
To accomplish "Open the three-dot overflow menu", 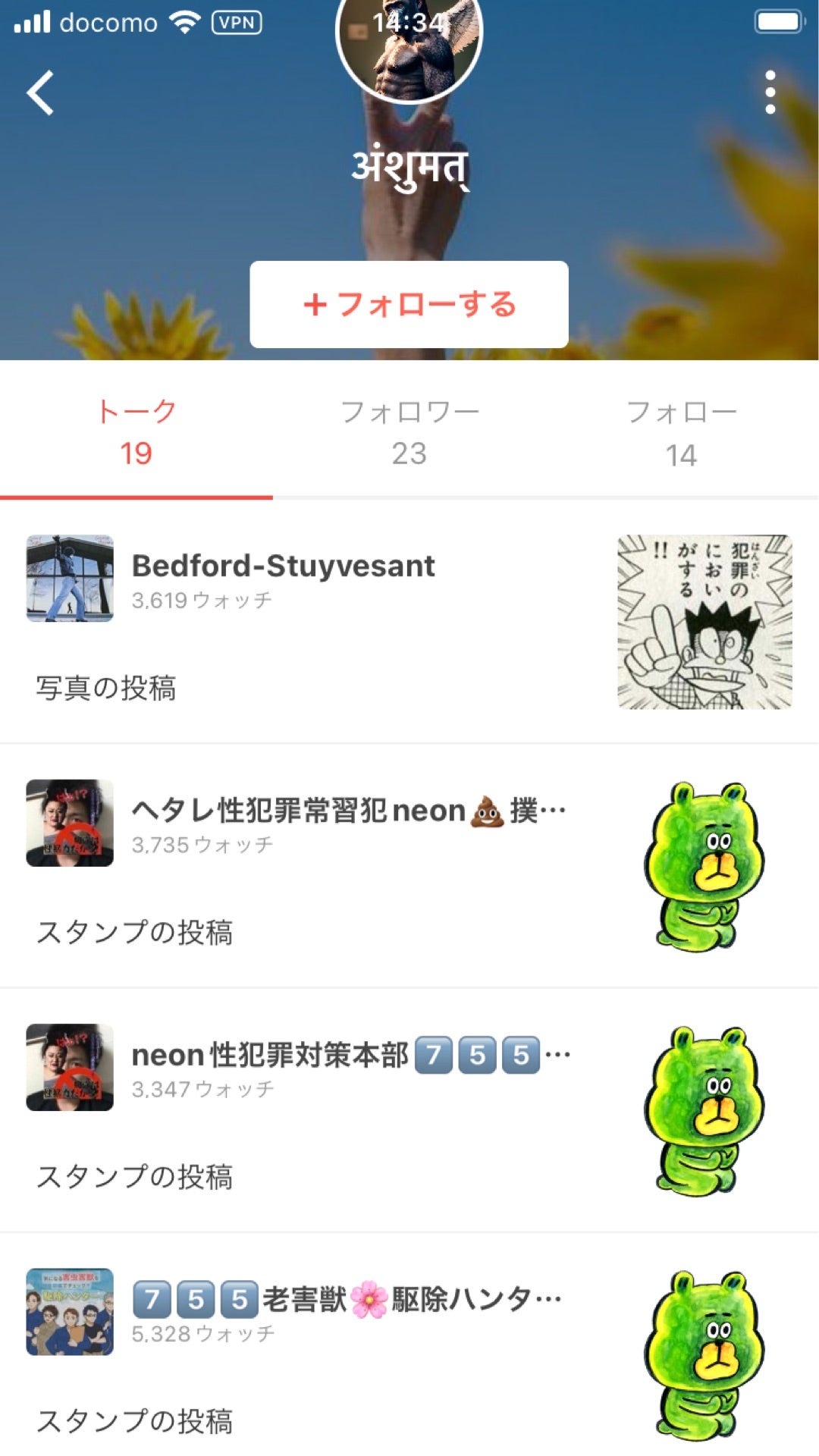I will (x=770, y=93).
